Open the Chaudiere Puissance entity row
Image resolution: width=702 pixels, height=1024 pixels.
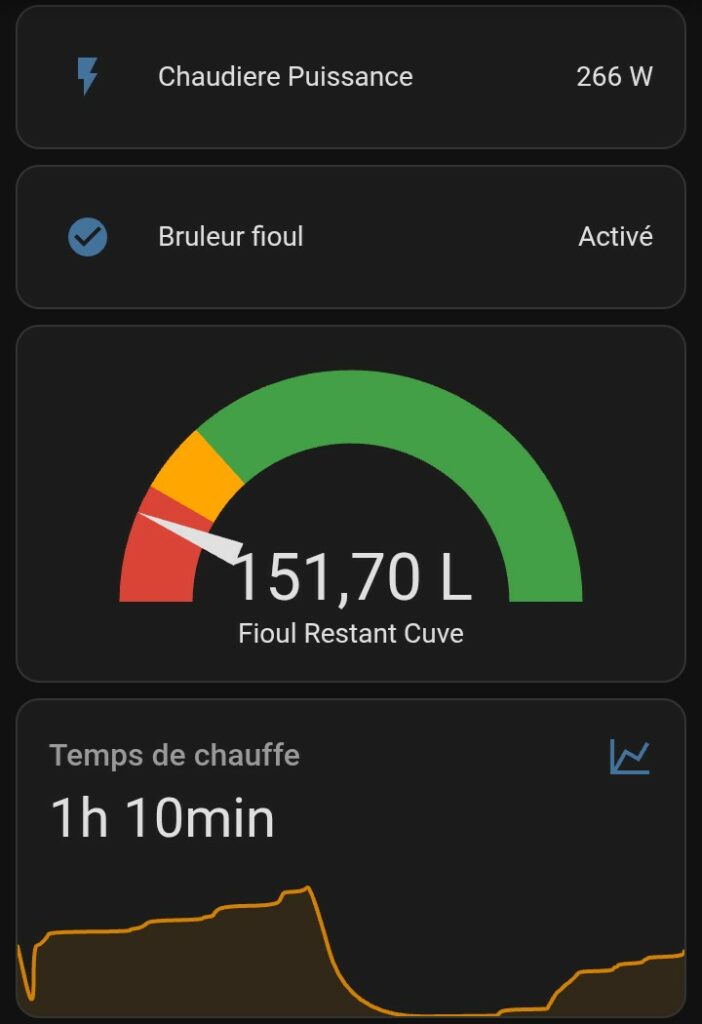pyautogui.click(x=285, y=77)
